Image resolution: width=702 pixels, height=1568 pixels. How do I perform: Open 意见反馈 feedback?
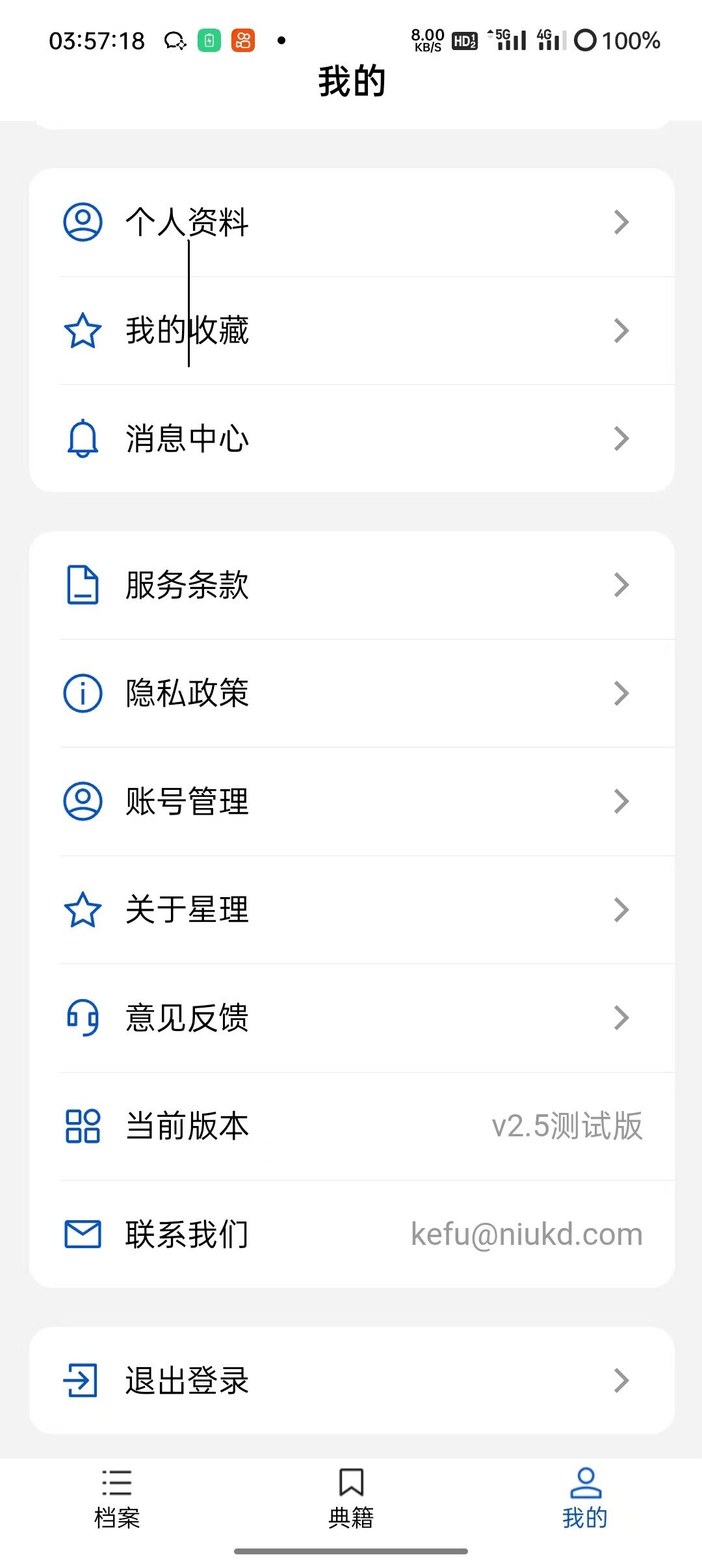click(x=352, y=1018)
